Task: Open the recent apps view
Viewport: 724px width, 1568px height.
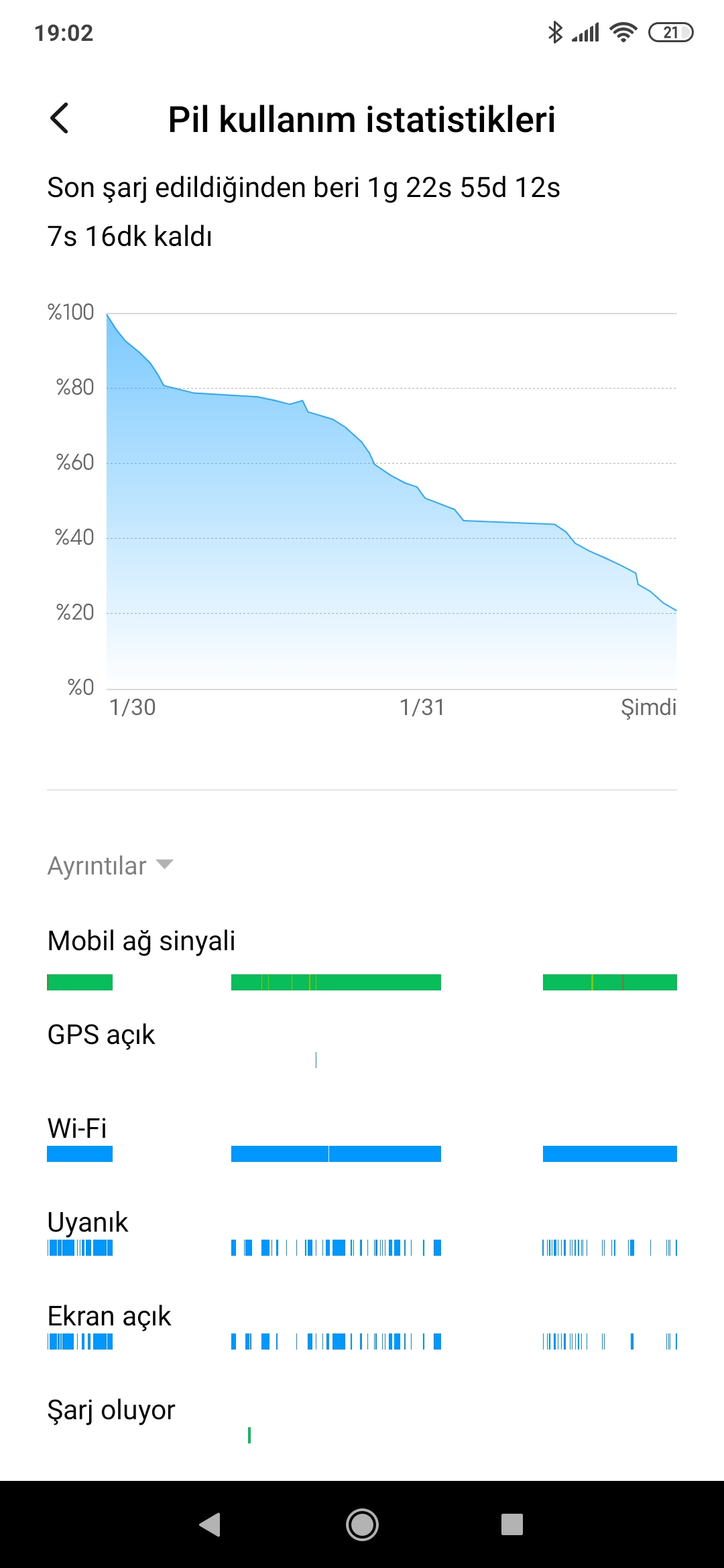Action: click(512, 1524)
